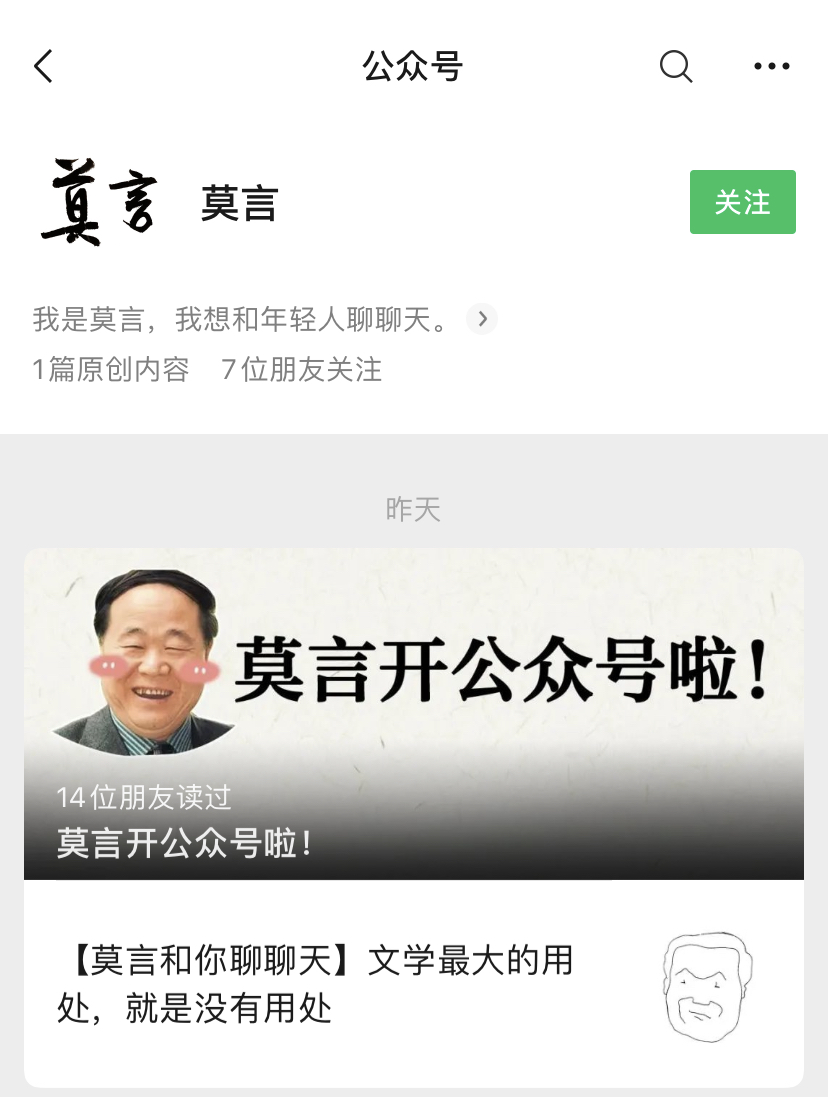Open the cartoon Mo Yan sketch thumbnail

pos(707,986)
